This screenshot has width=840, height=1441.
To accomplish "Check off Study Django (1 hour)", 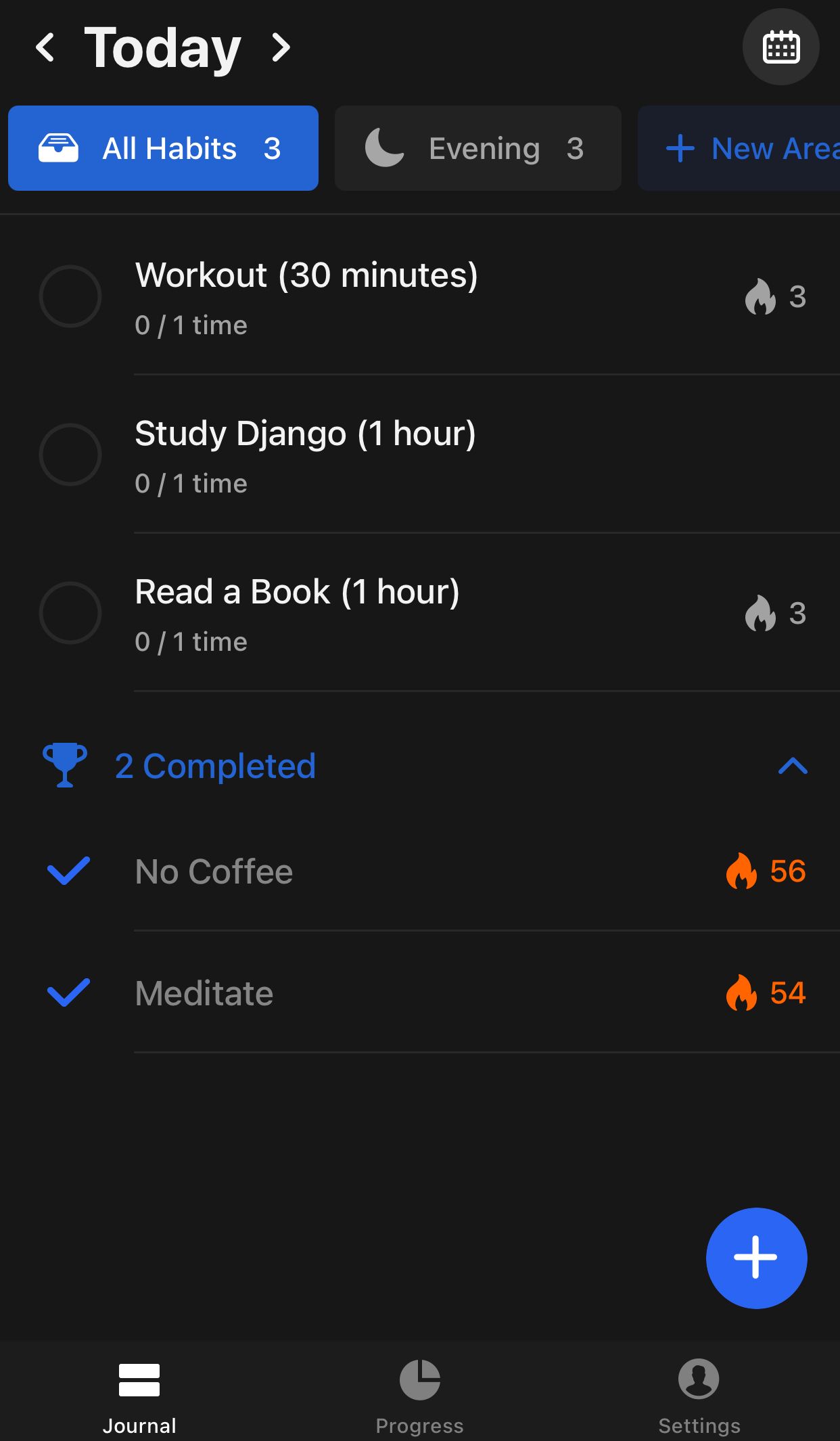I will tap(70, 455).
